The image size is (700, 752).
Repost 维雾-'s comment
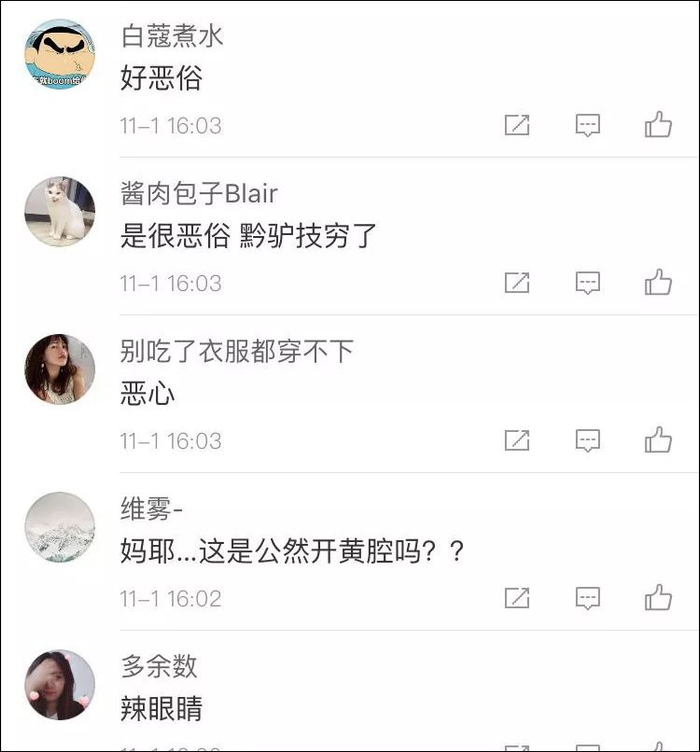(x=517, y=598)
